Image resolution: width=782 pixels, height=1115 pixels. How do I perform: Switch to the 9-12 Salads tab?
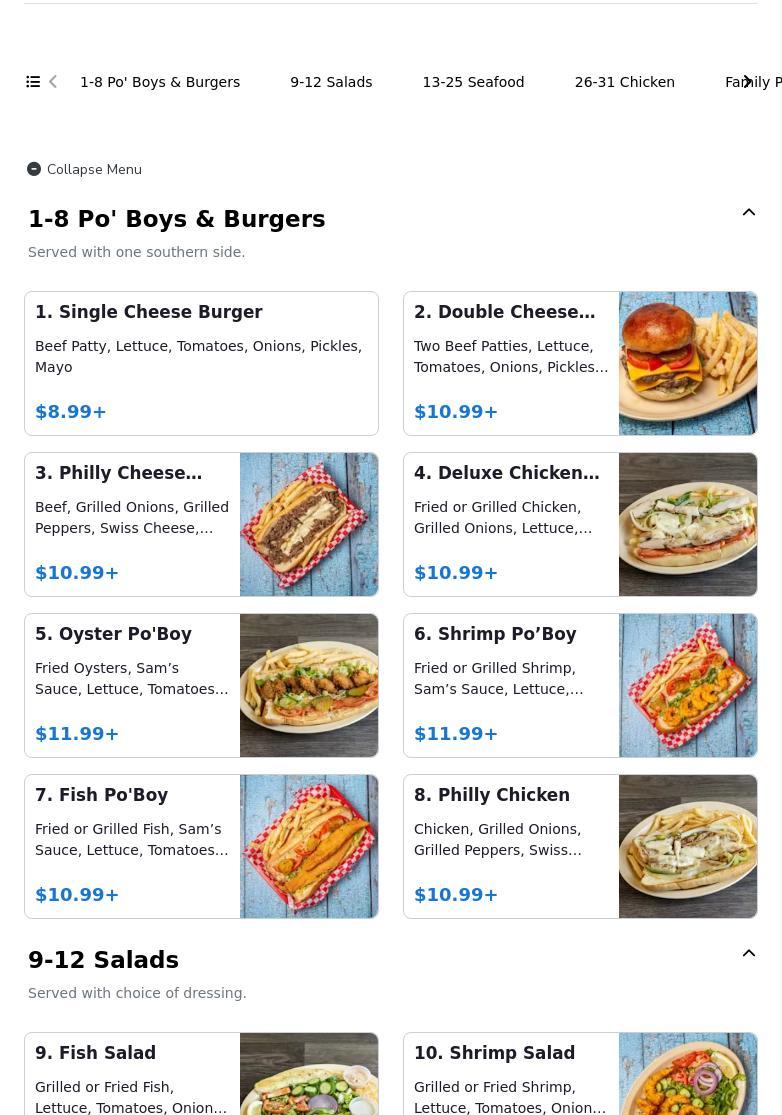click(x=331, y=82)
